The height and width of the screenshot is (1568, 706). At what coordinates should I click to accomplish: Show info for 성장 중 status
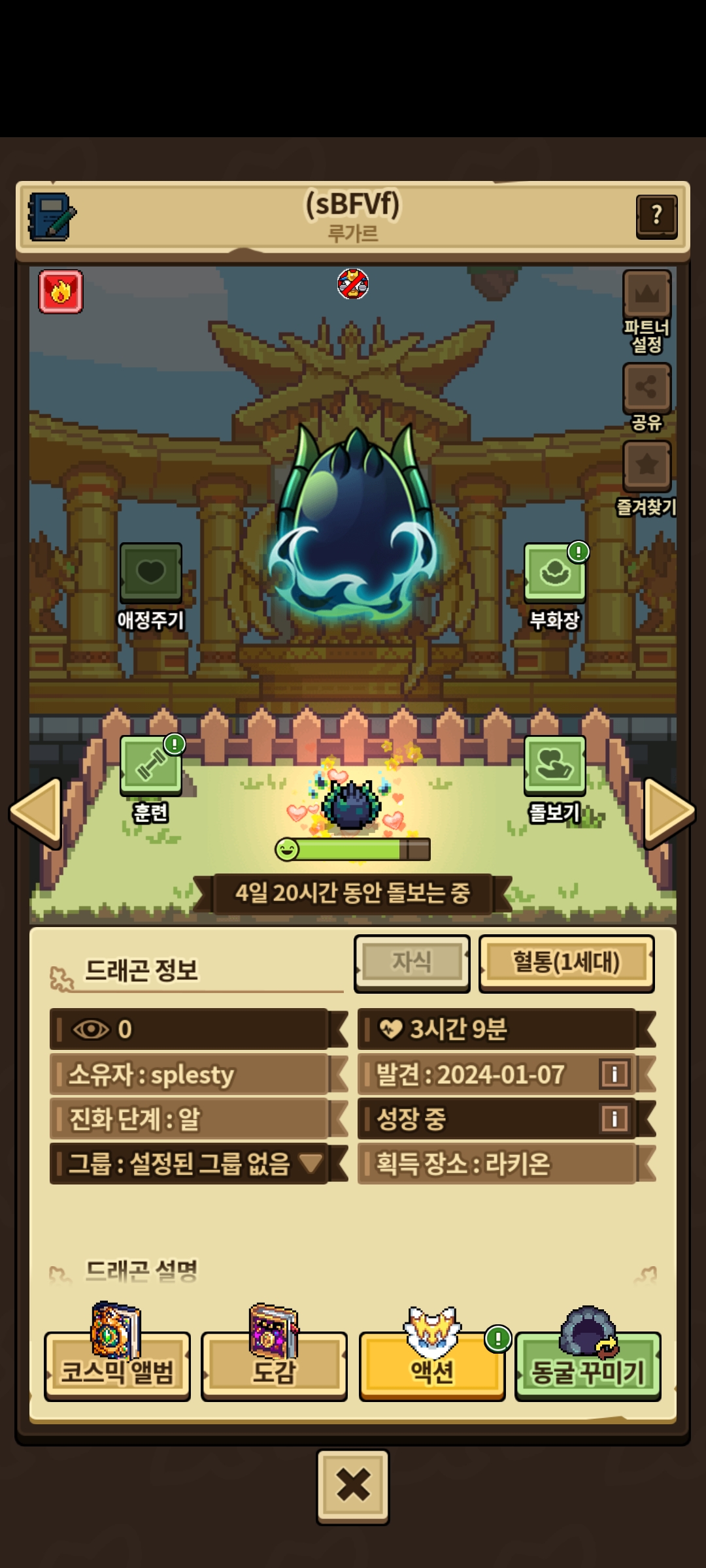(x=614, y=1119)
